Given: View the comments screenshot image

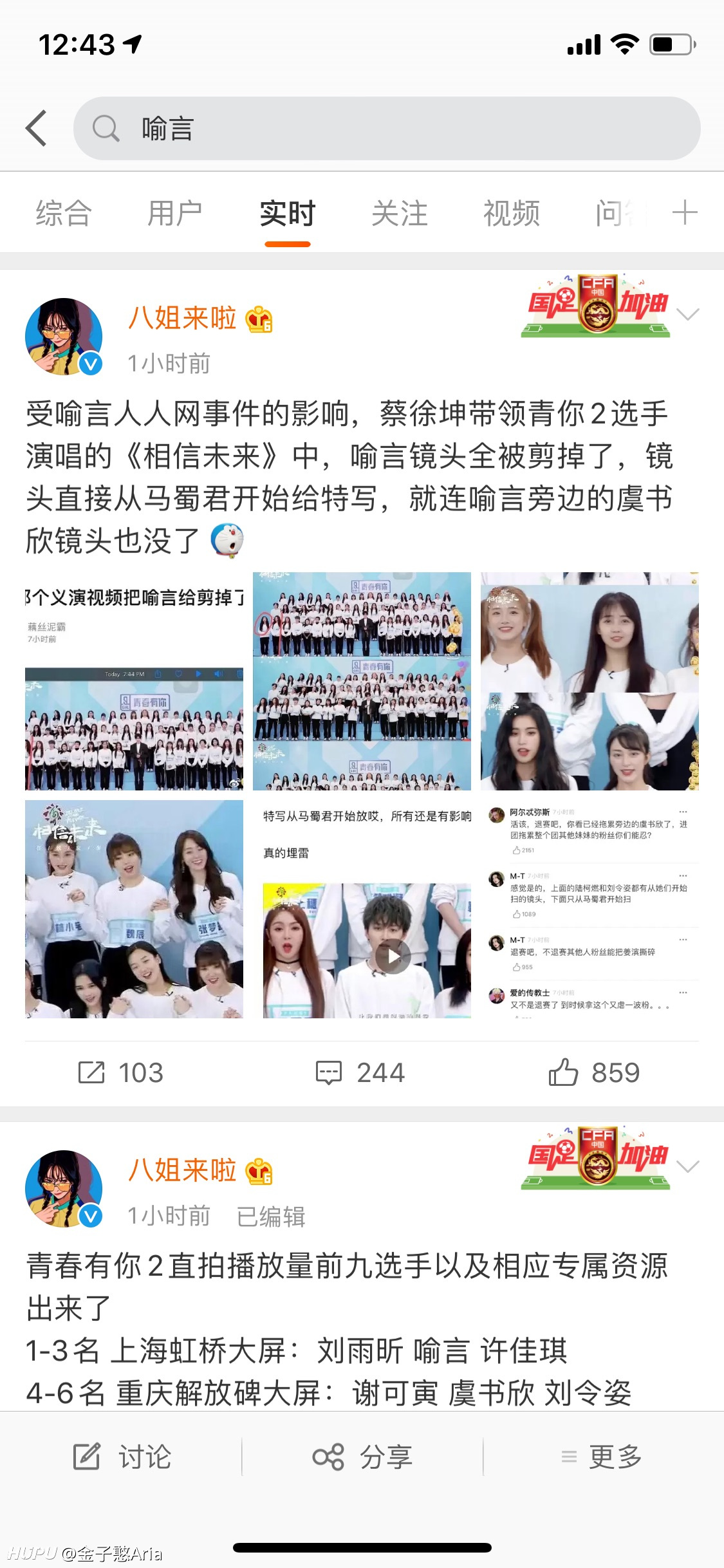Looking at the screenshot, I should [589, 909].
